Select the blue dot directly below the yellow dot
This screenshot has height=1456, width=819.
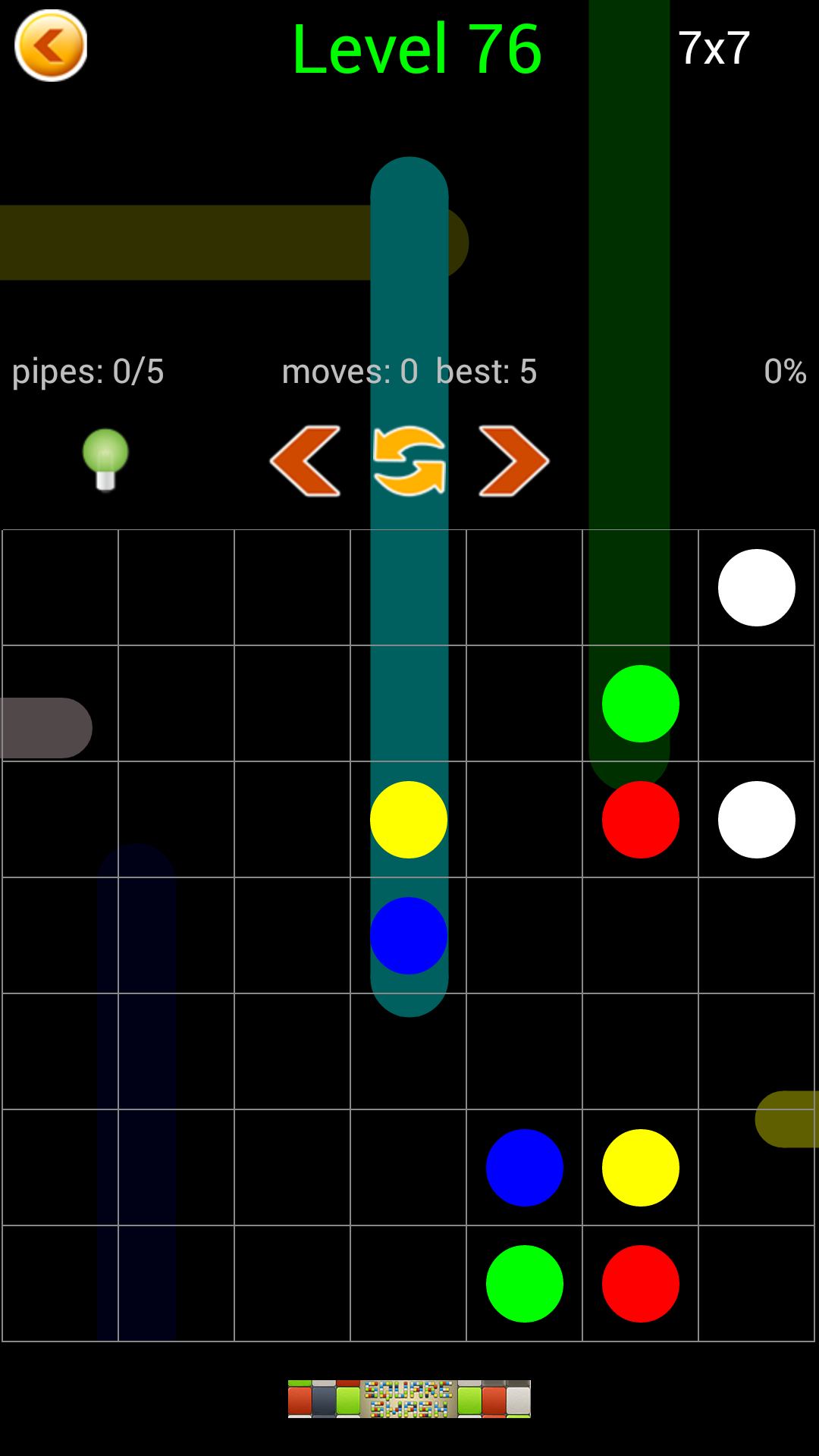click(409, 936)
